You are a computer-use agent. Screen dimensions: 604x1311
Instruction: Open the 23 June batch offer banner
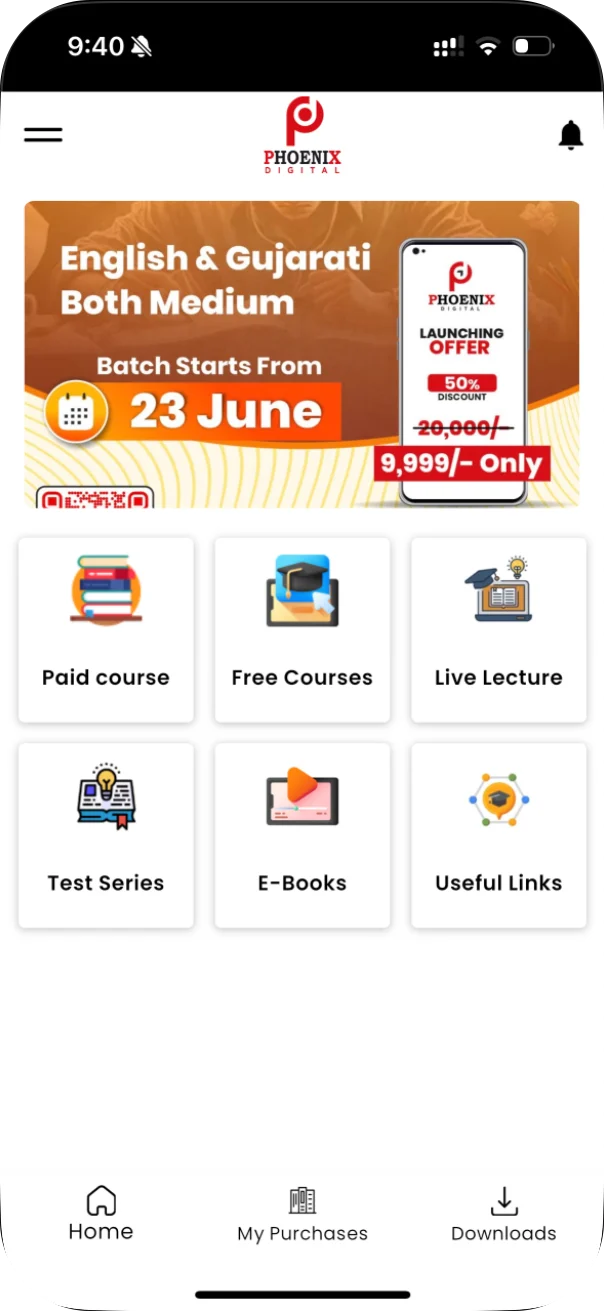click(x=301, y=354)
